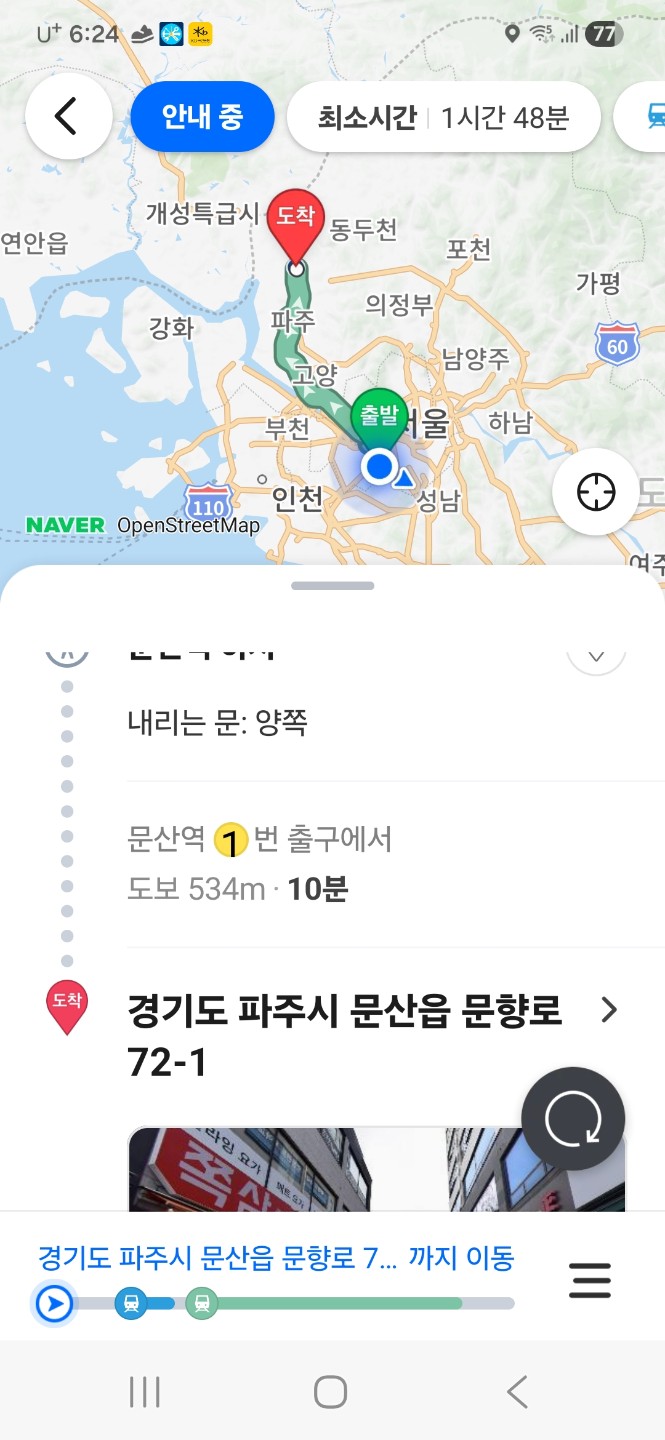
Task: Select the 최소시간 1시간 48분 route chip
Action: click(443, 117)
